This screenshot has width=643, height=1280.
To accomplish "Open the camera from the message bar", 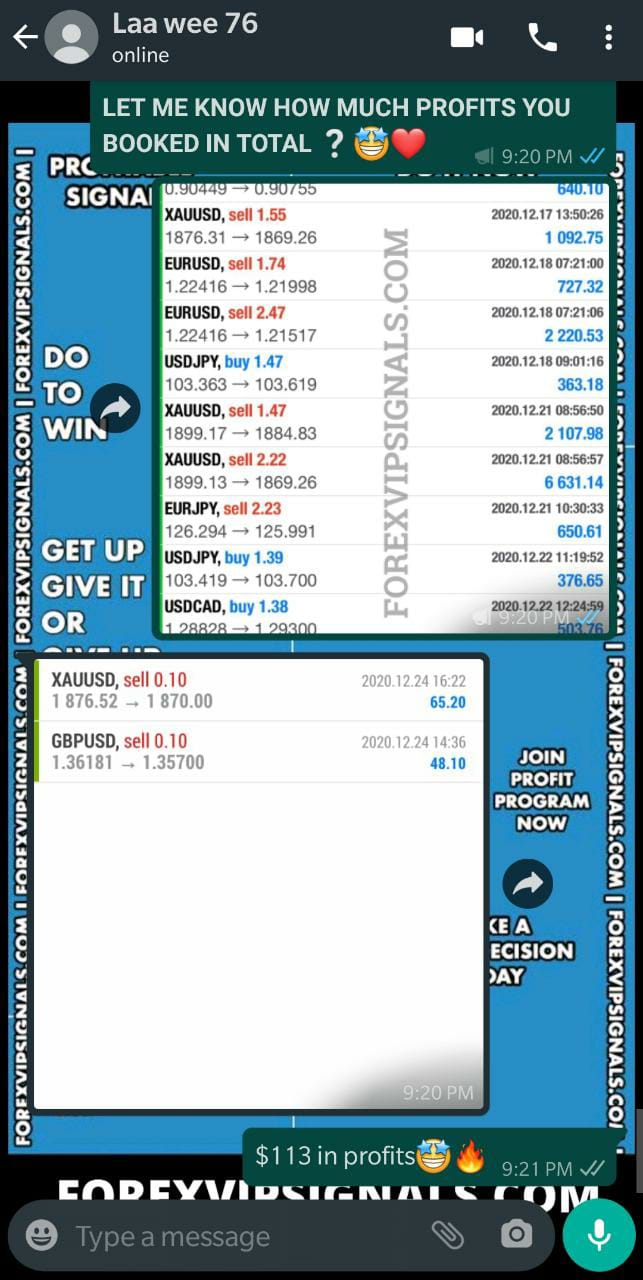I will tap(516, 1236).
